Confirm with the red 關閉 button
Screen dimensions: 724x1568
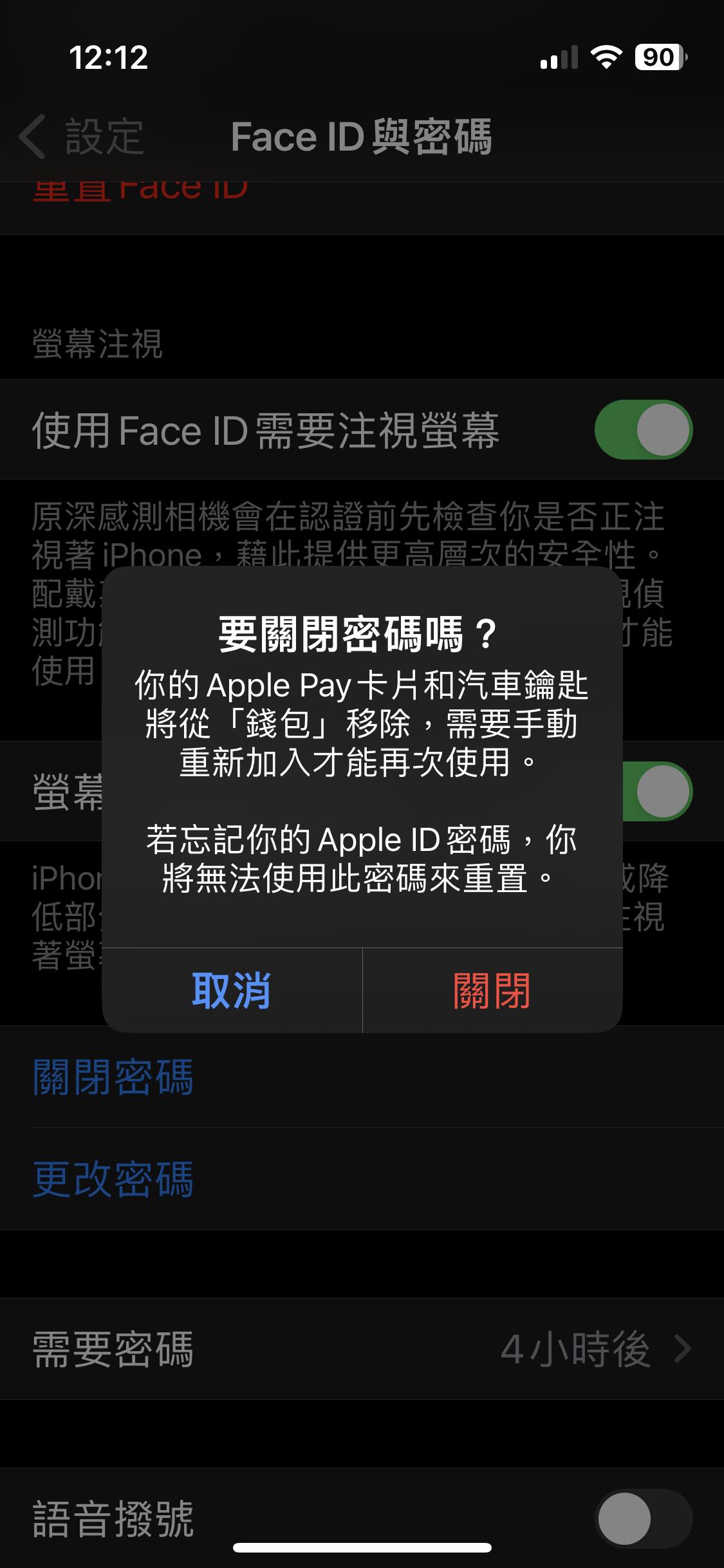[492, 991]
